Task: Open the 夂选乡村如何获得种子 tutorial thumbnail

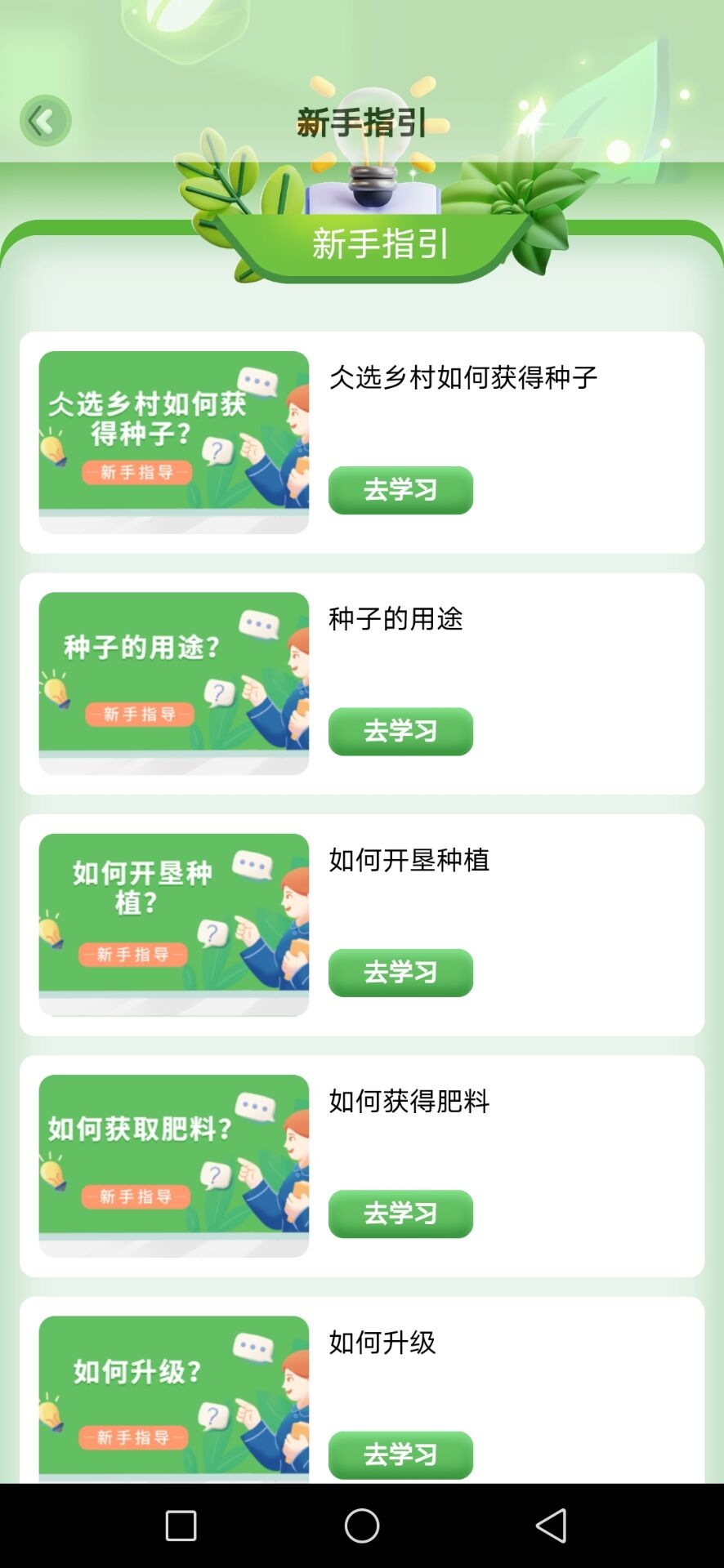Action: (x=173, y=441)
